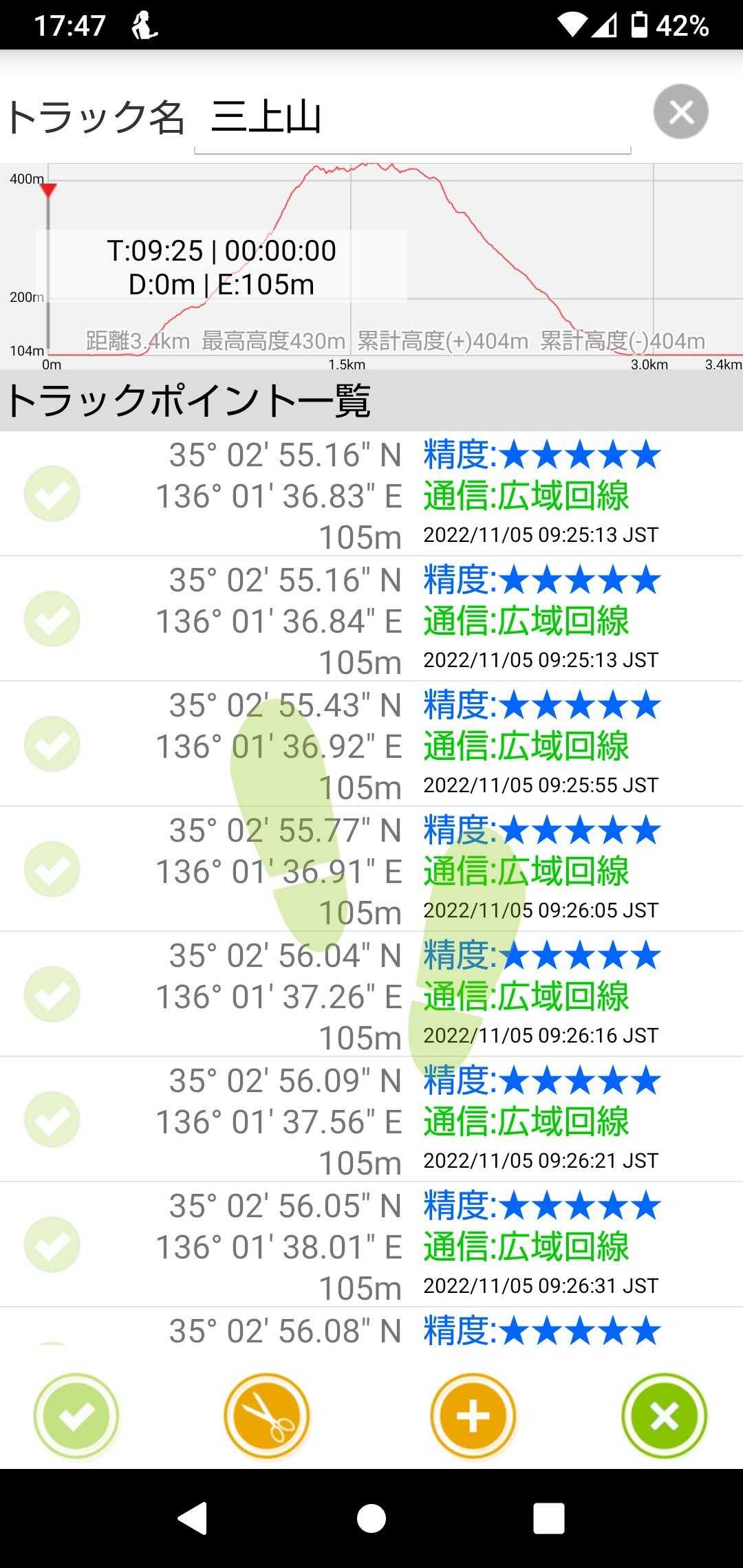Add a track point with plus button

pos(473,1417)
